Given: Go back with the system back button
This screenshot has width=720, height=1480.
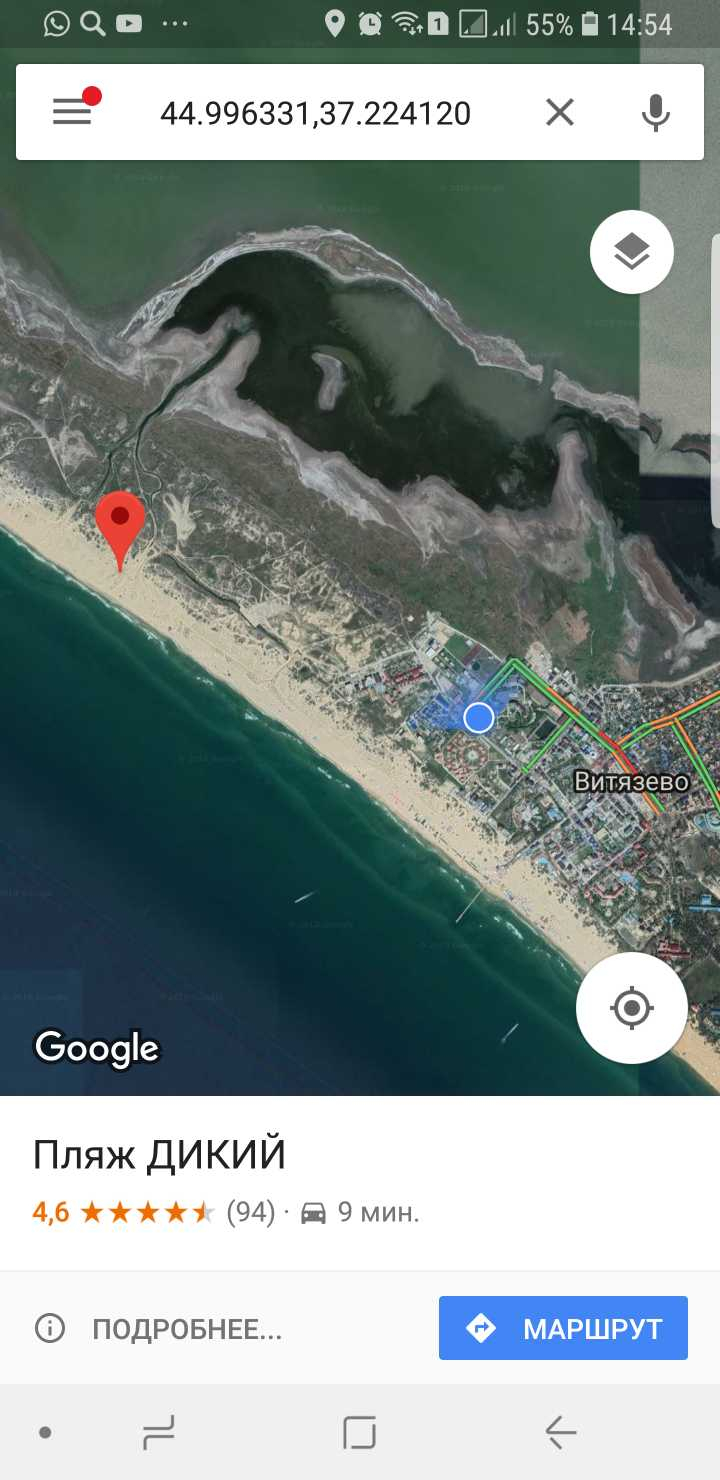Looking at the screenshot, I should click(561, 1433).
